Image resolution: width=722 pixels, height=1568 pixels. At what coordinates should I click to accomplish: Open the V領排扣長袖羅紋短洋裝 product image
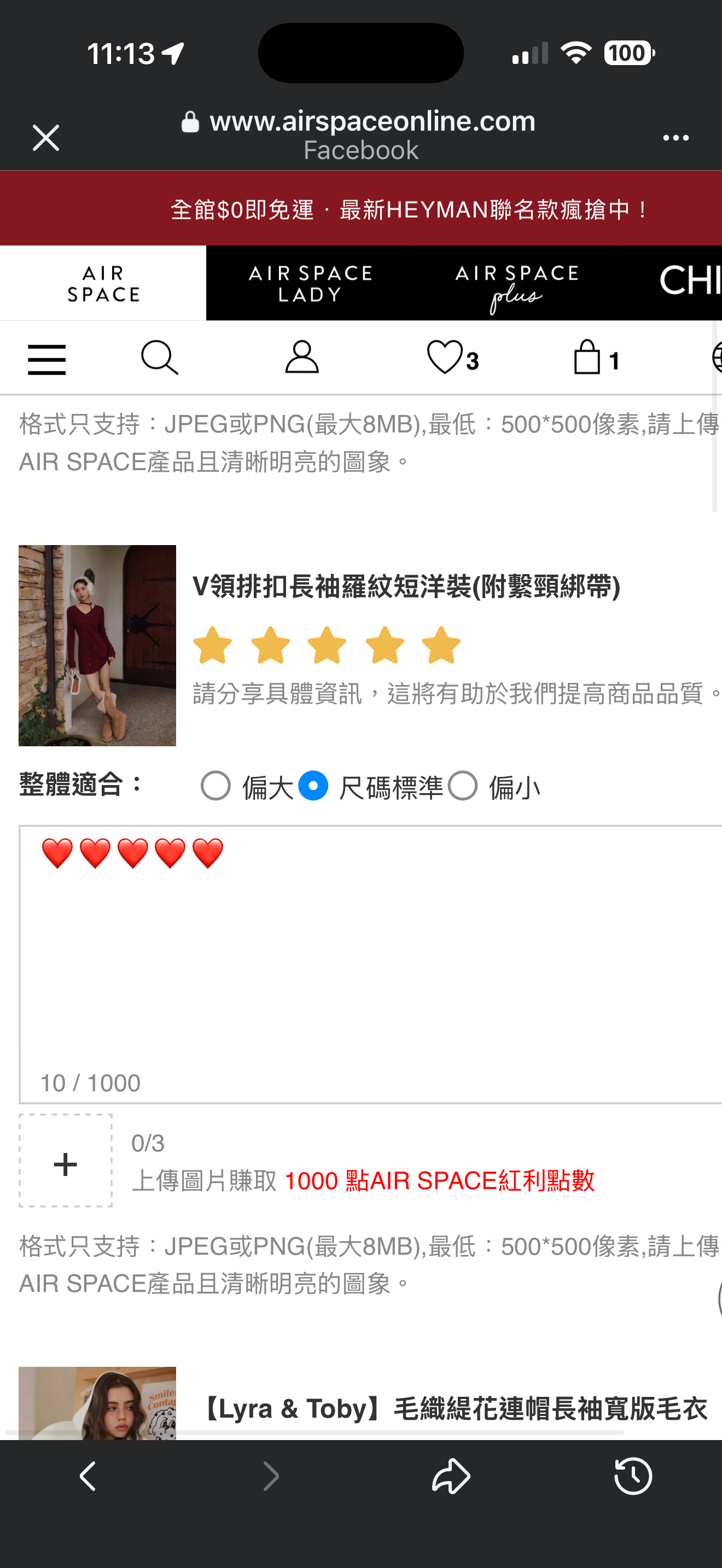pyautogui.click(x=97, y=645)
